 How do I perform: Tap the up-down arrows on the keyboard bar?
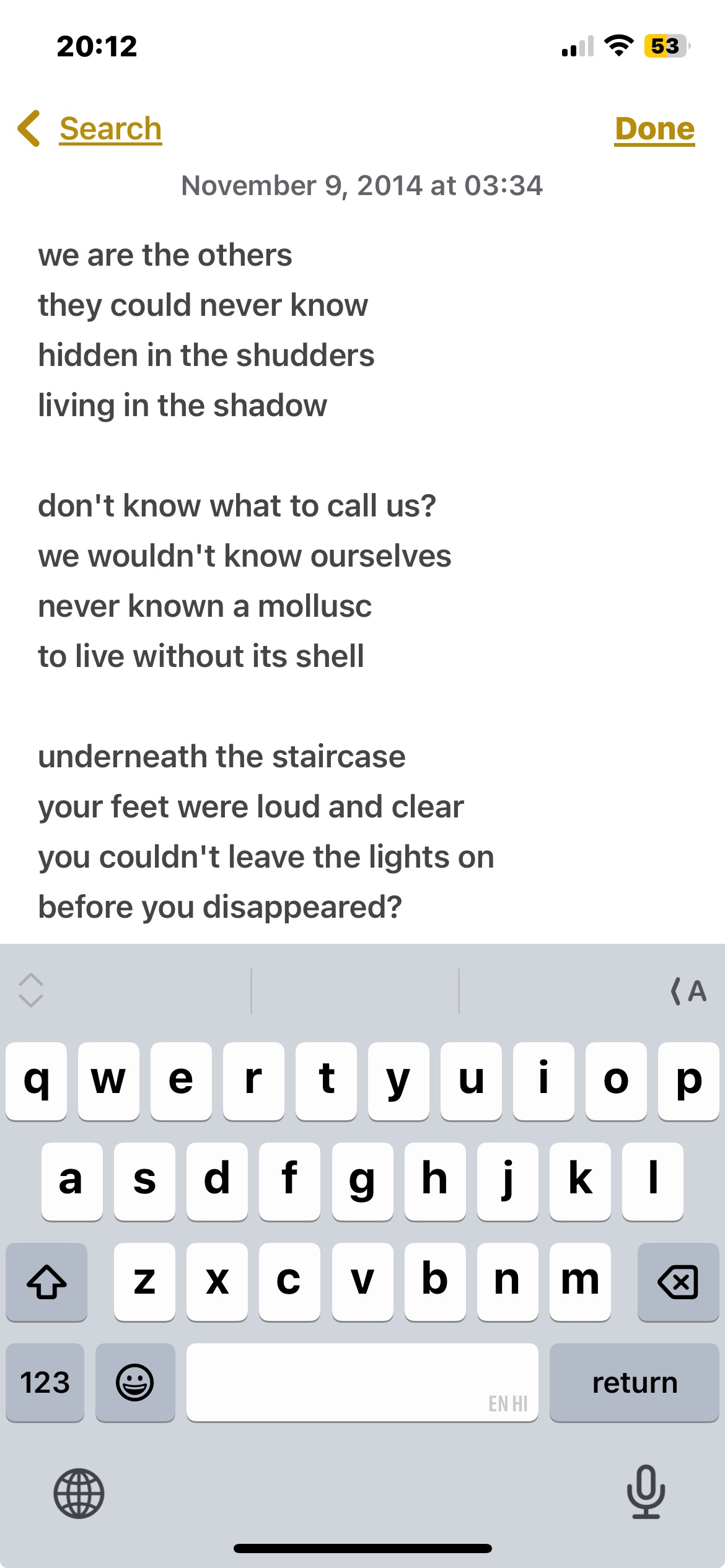pos(31,990)
